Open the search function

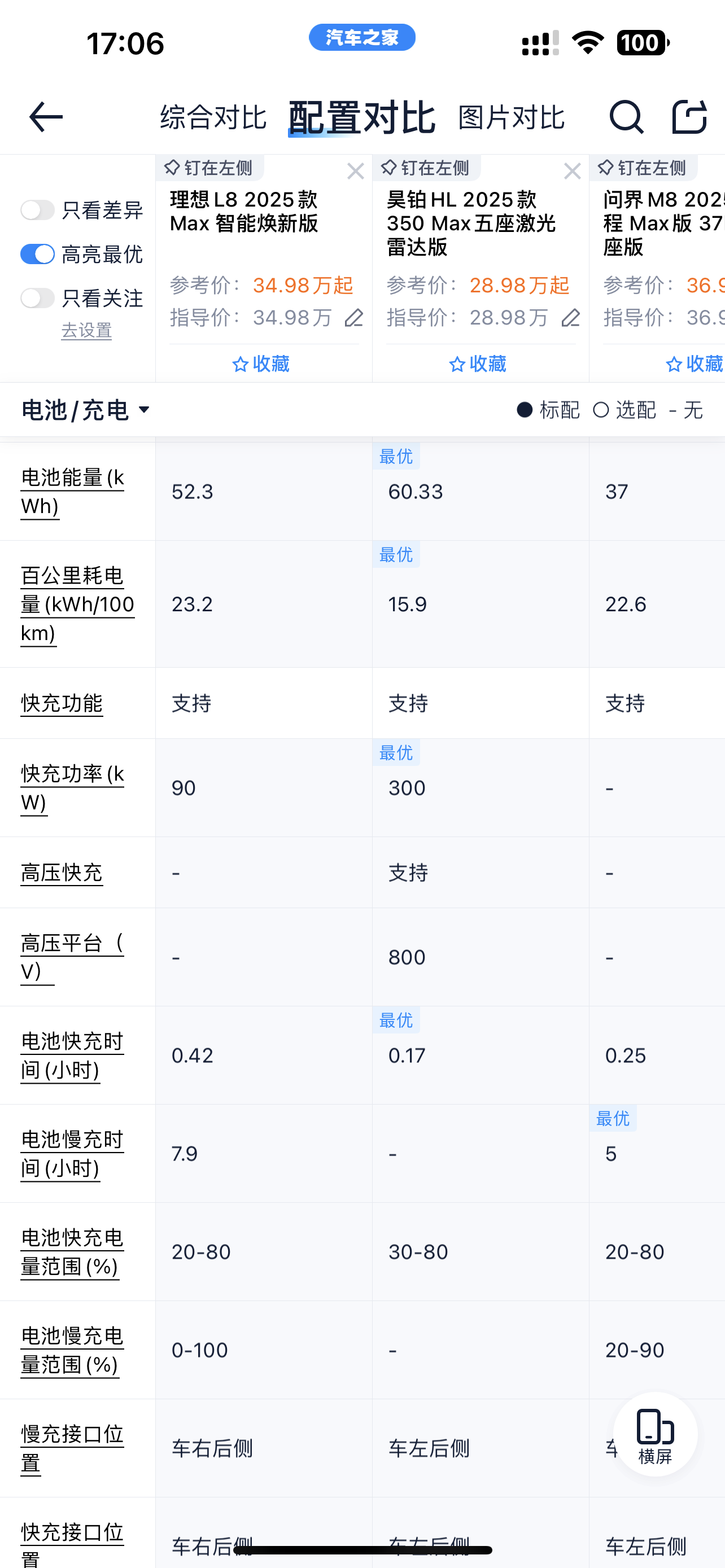click(626, 117)
